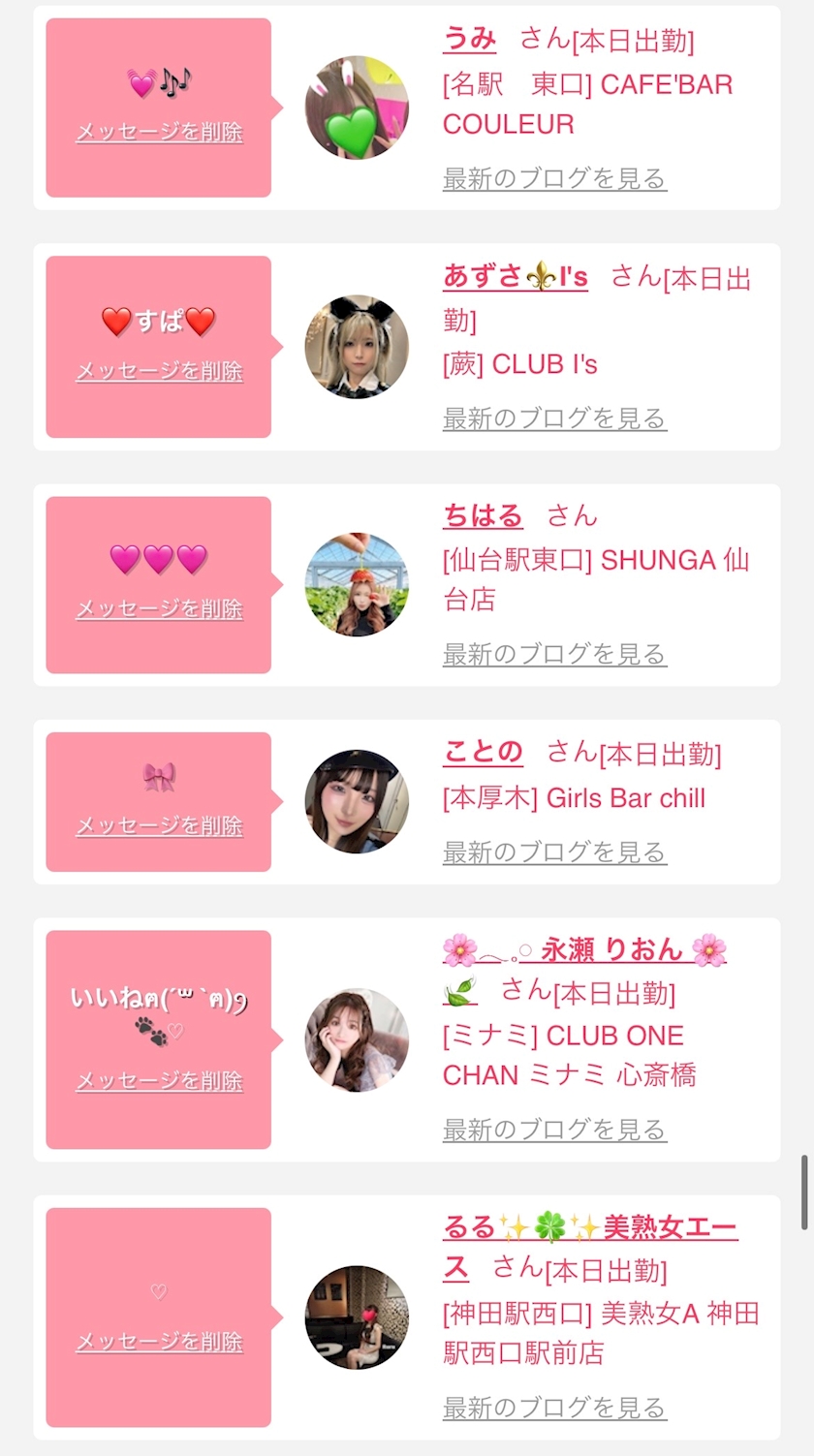Delete the message sent to ちはる
This screenshot has height=1456, width=814.
(159, 608)
